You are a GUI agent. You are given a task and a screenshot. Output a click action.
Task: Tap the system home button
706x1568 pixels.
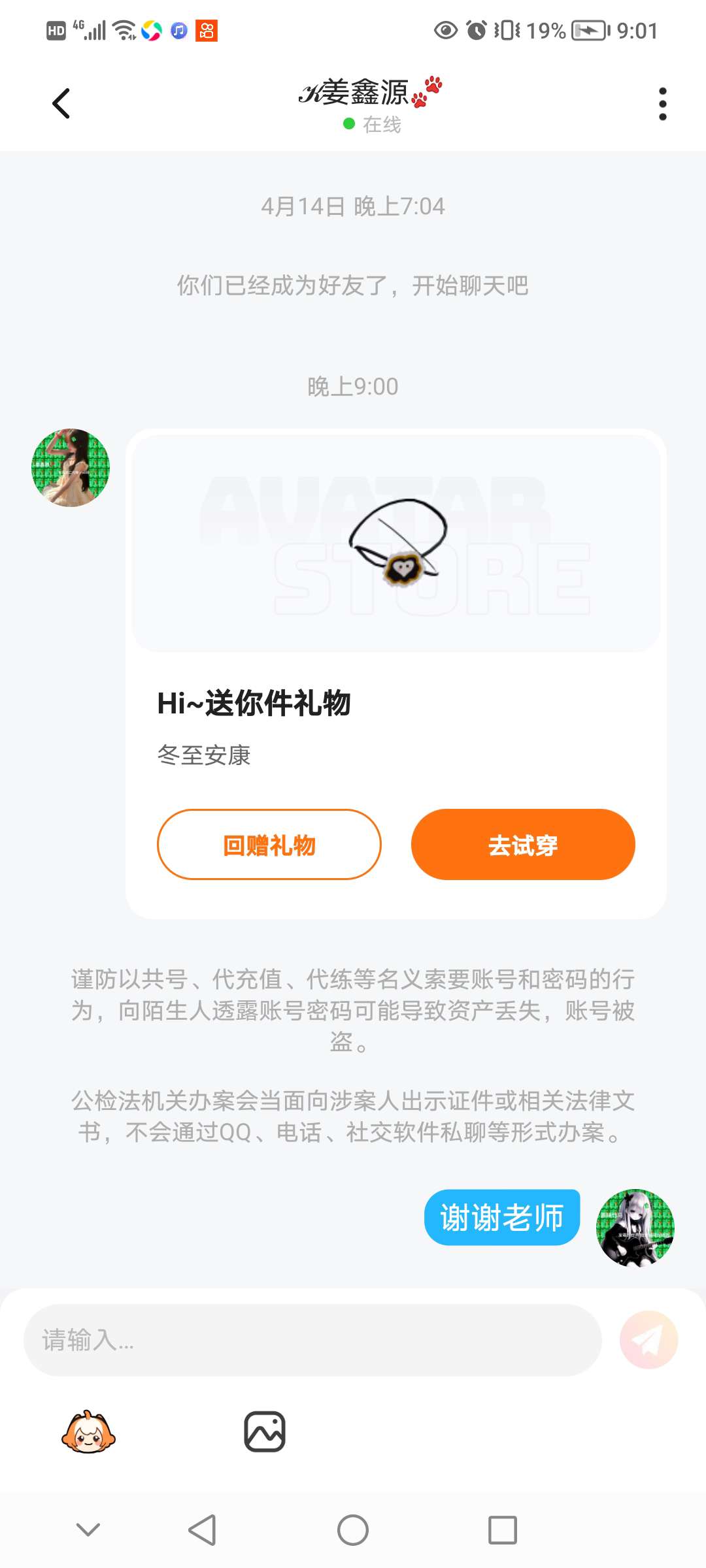click(353, 1530)
